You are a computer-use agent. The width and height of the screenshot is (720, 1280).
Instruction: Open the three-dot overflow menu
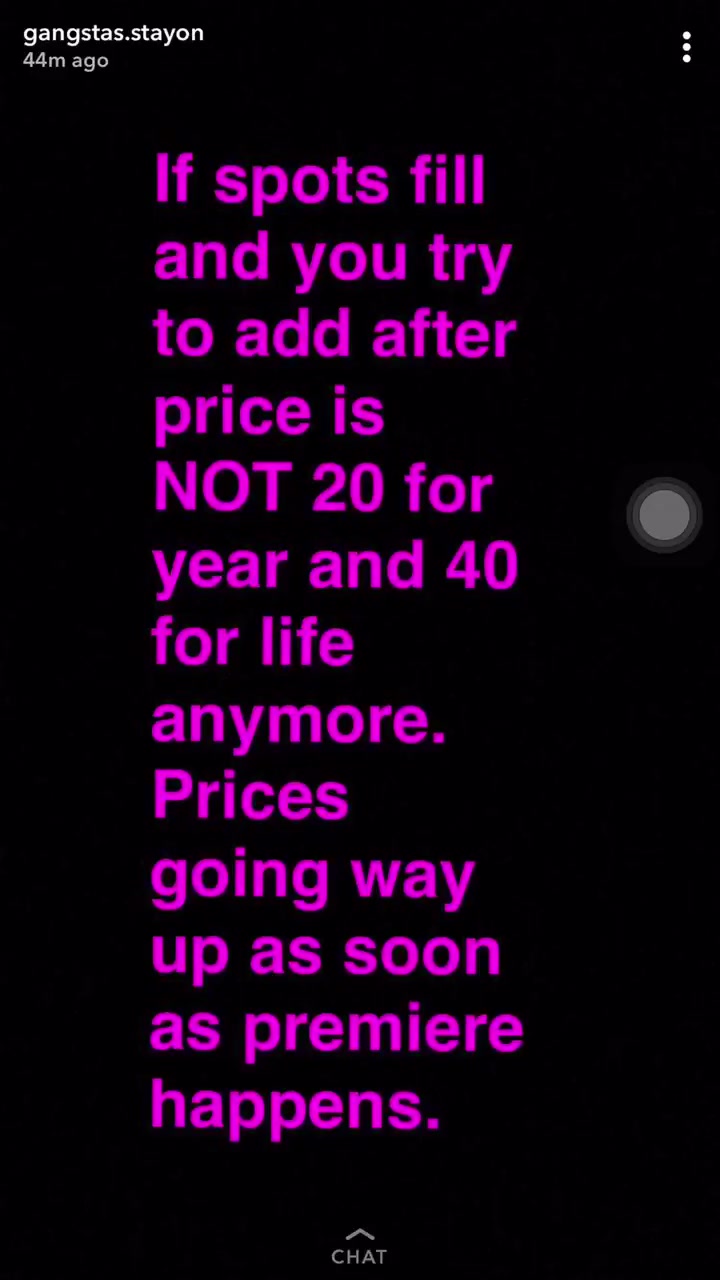[x=687, y=47]
